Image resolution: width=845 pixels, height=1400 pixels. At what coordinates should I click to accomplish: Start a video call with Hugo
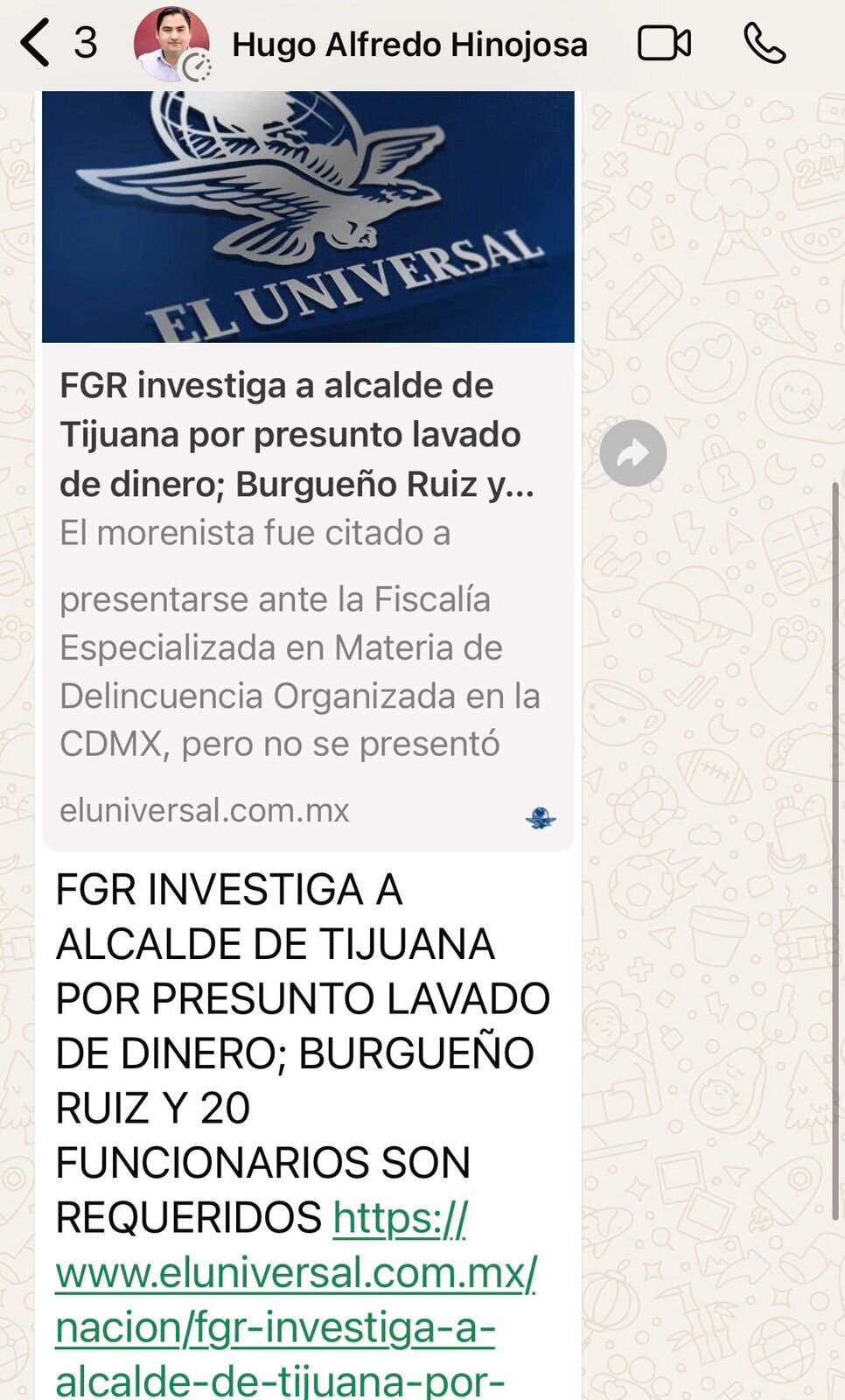coord(664,43)
